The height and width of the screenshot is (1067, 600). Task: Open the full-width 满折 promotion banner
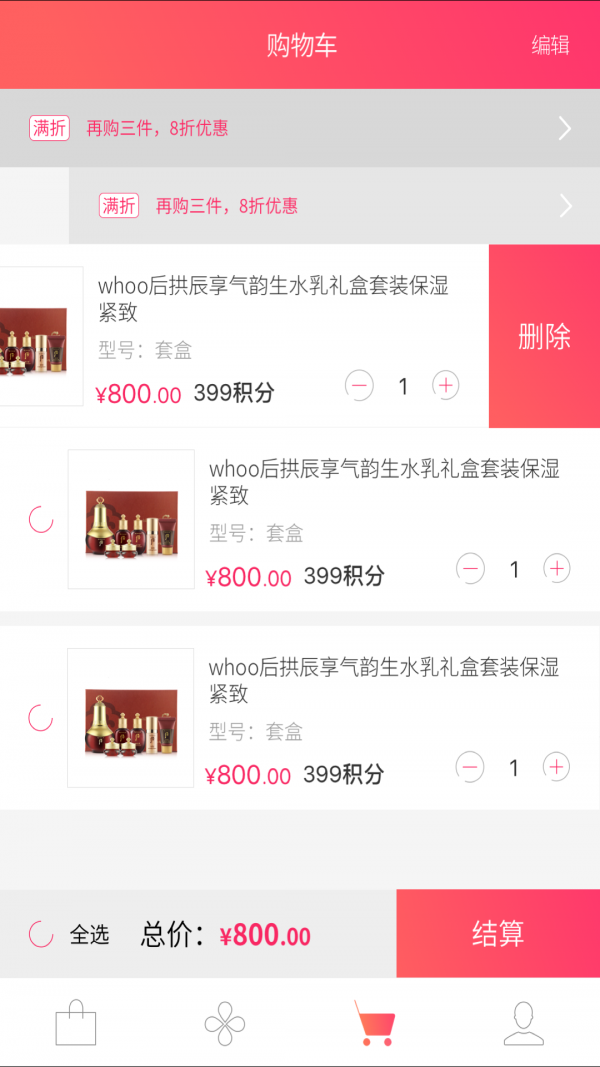pos(300,128)
